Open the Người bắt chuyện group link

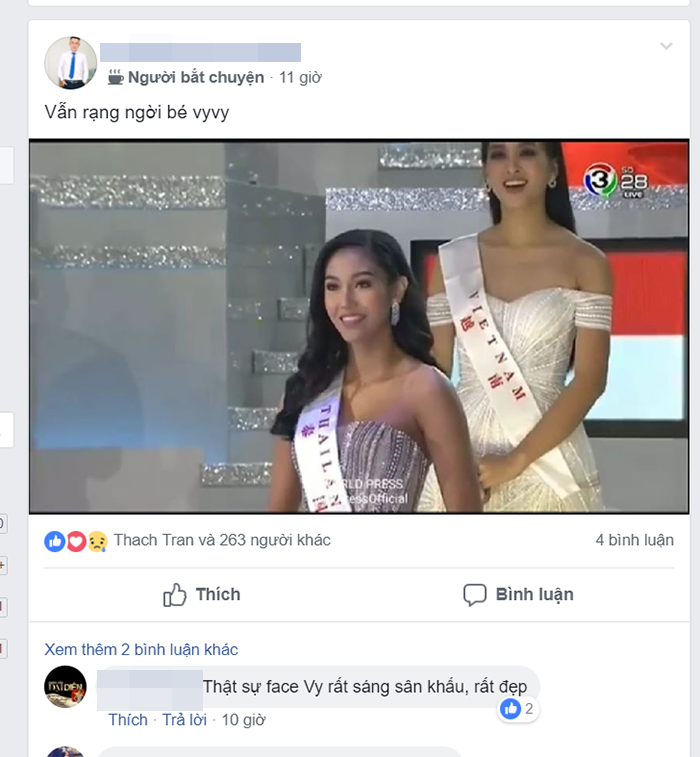click(196, 77)
